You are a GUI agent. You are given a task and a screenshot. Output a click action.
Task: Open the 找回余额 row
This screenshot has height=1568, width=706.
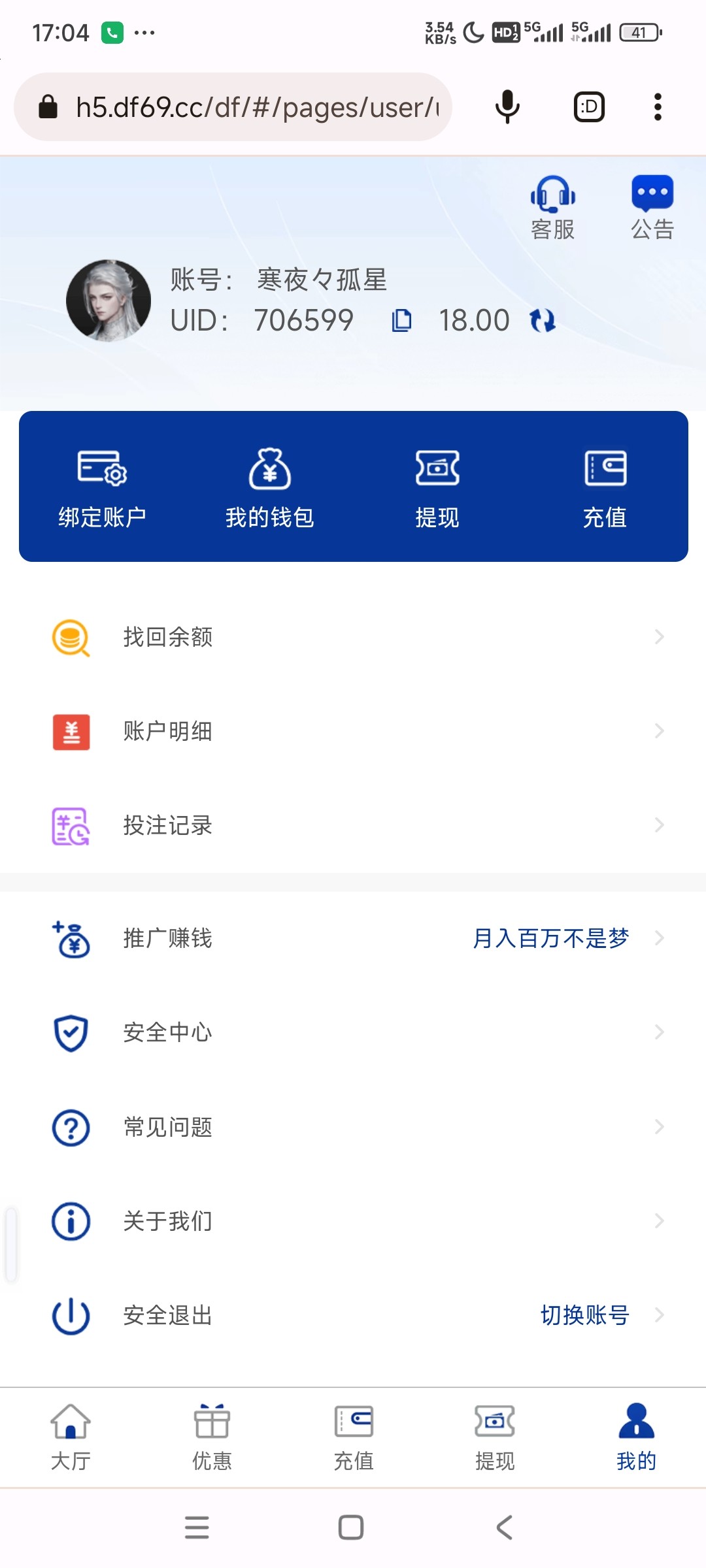pyautogui.click(x=353, y=637)
